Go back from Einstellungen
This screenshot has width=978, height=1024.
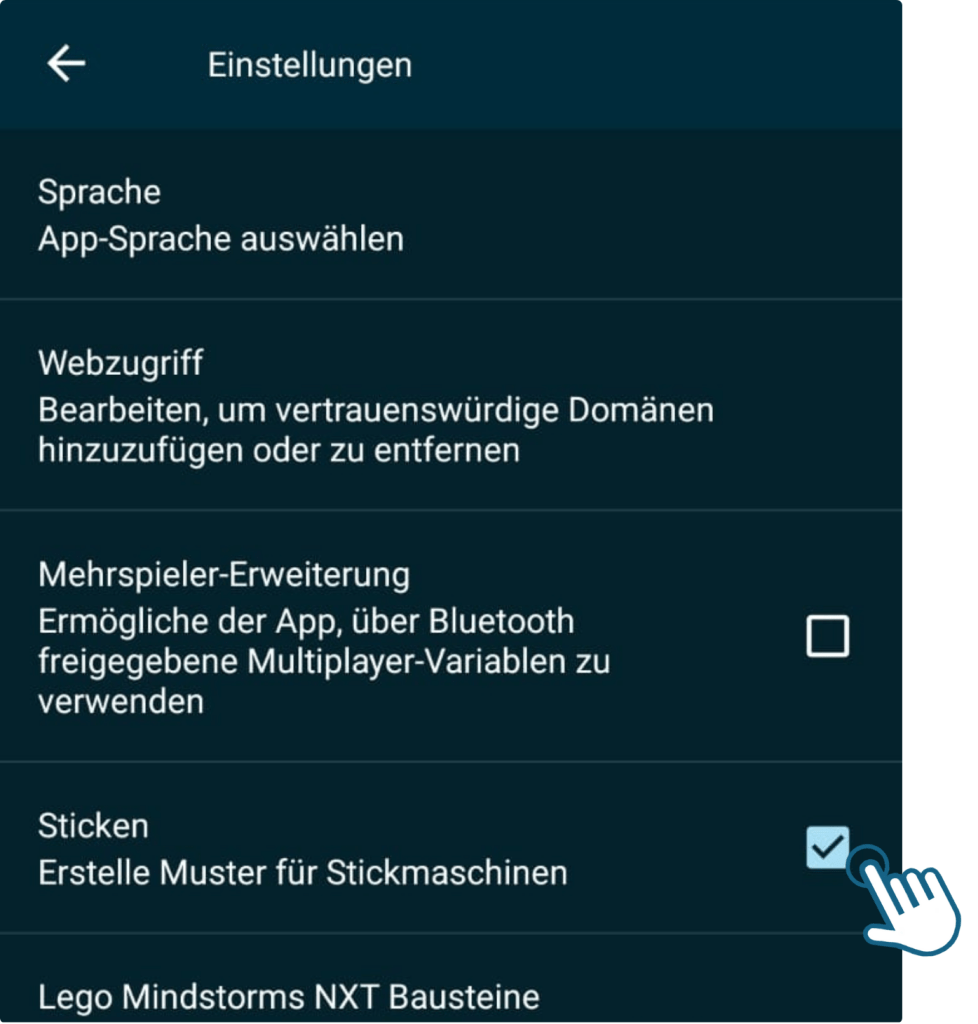point(66,65)
